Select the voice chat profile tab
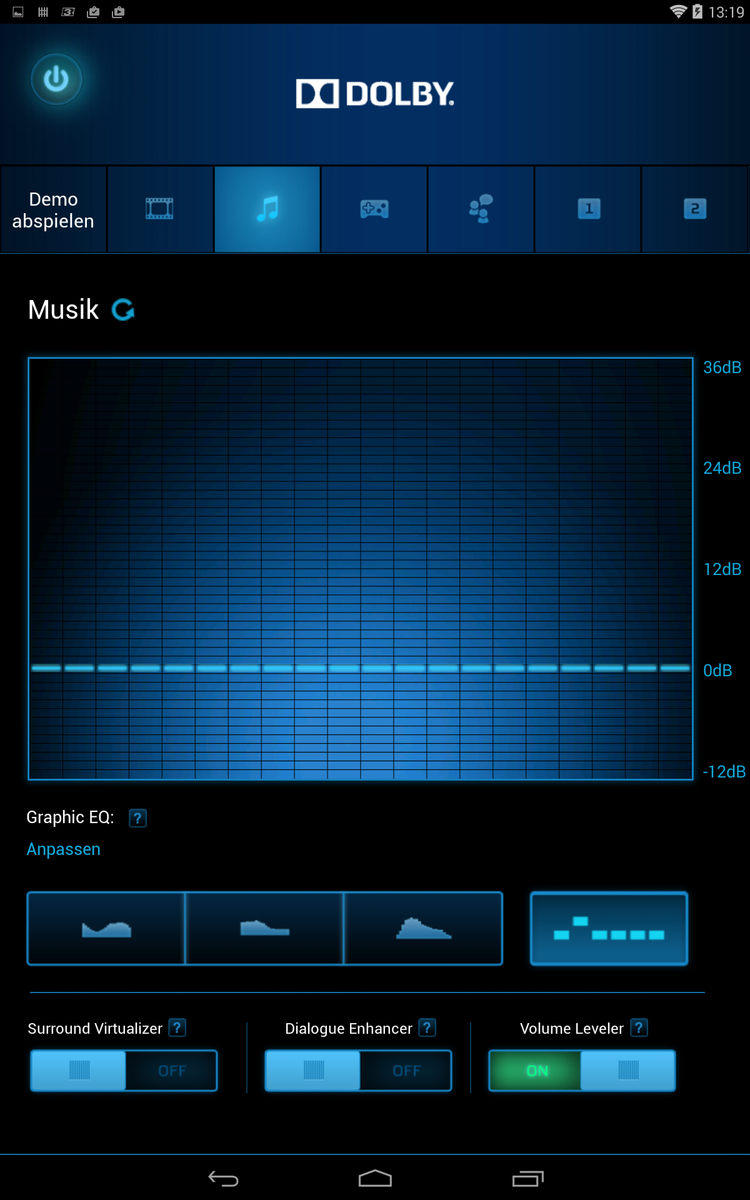 481,209
